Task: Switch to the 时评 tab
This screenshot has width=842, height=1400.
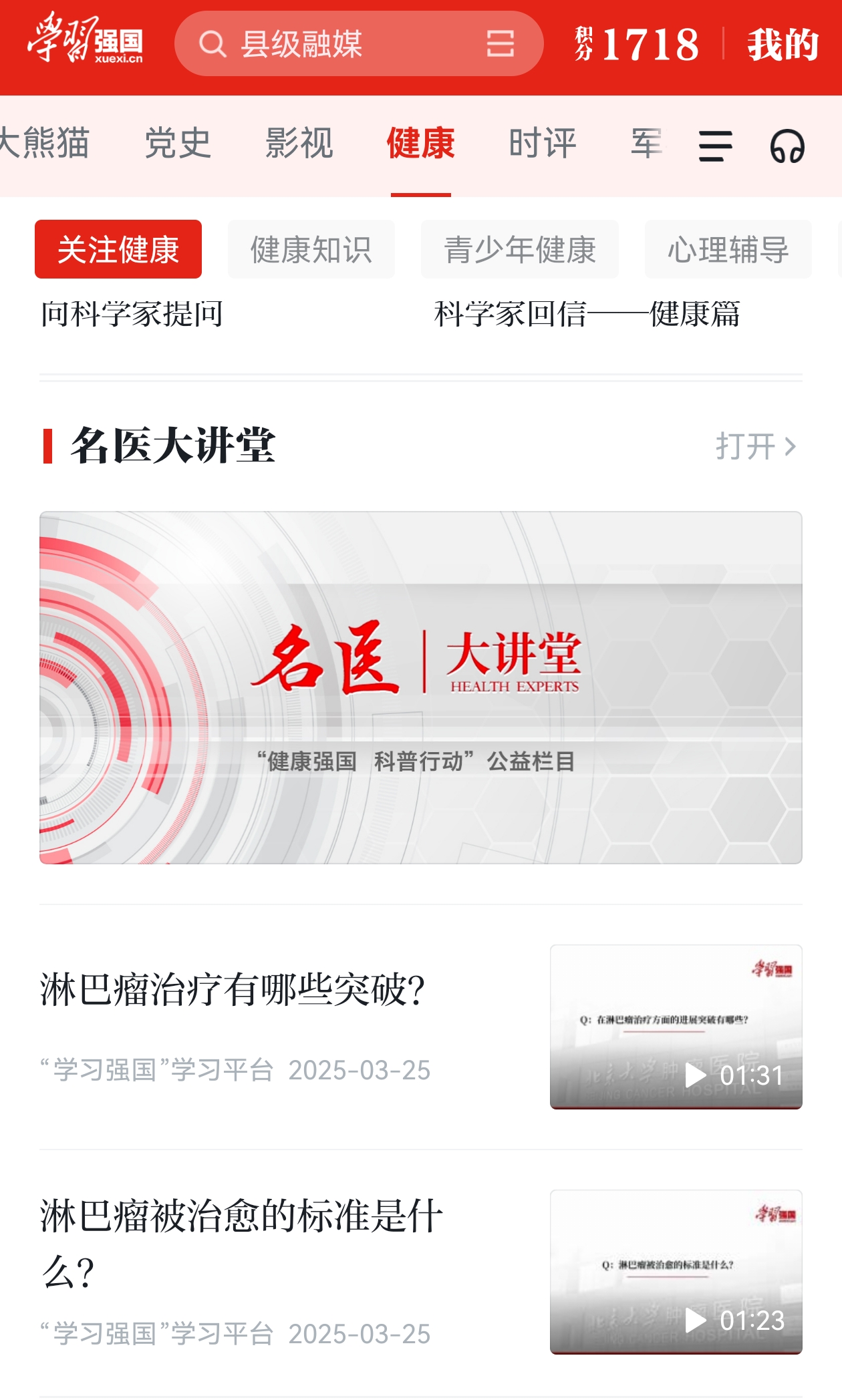Action: tap(542, 143)
